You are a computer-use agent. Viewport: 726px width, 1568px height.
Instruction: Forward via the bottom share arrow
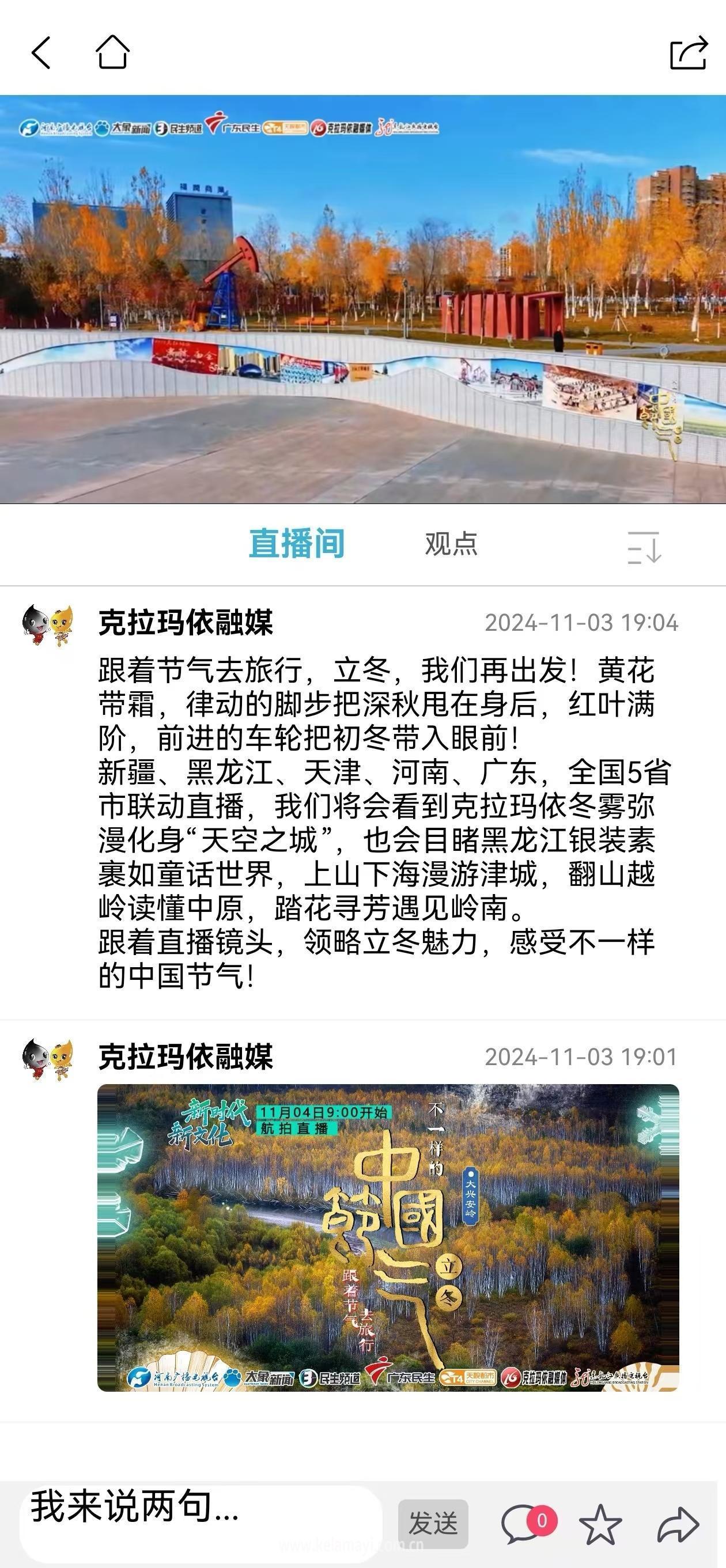point(677,1524)
